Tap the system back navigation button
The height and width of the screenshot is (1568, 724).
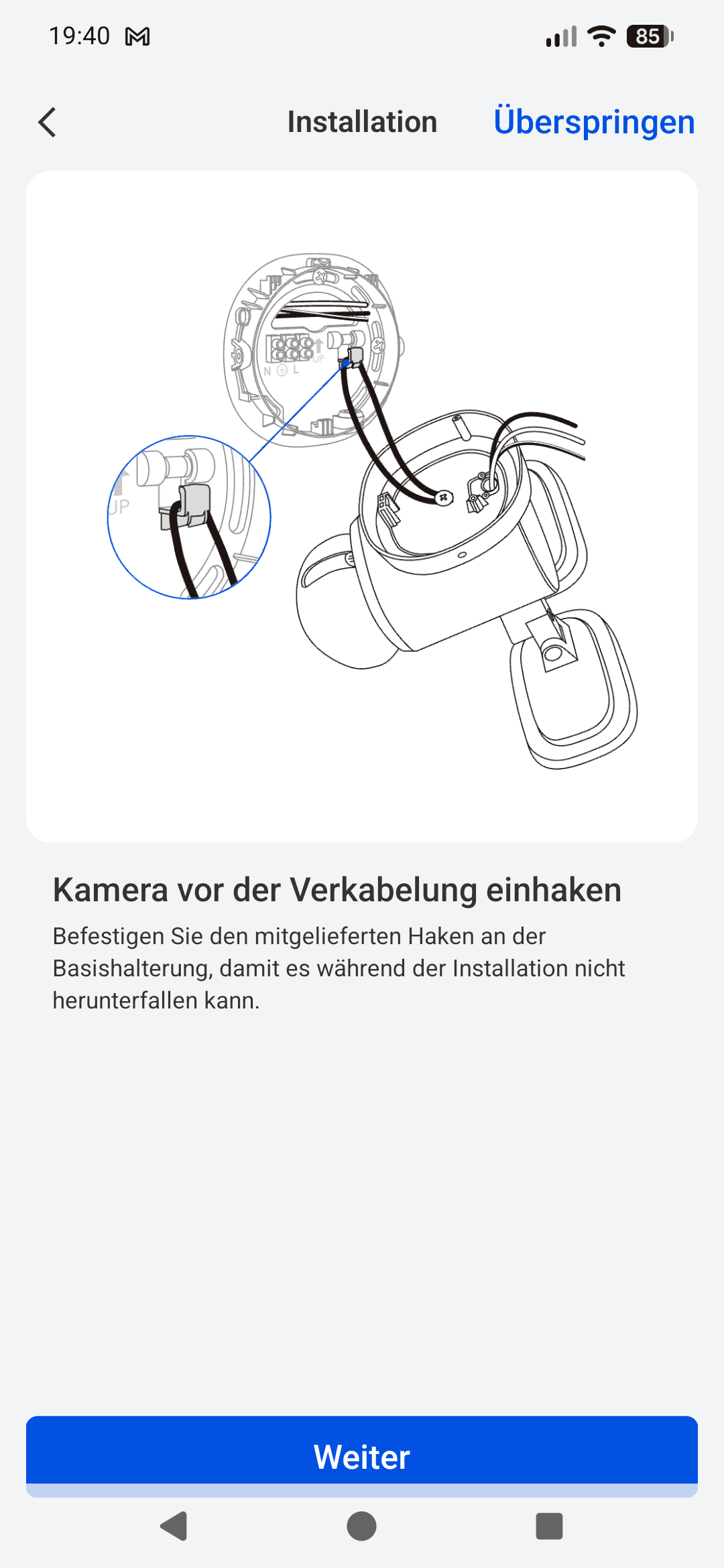tap(174, 1526)
